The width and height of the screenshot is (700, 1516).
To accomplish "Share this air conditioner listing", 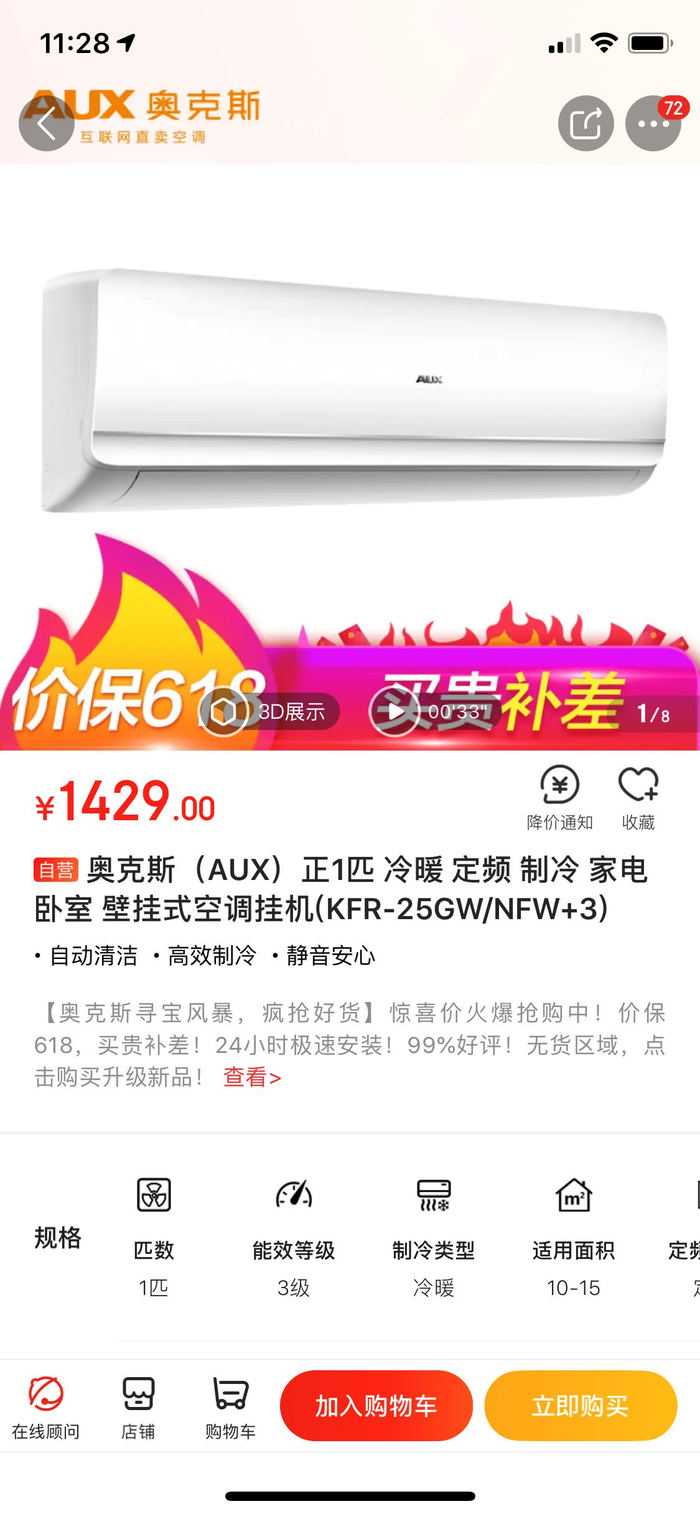I will tap(585, 124).
